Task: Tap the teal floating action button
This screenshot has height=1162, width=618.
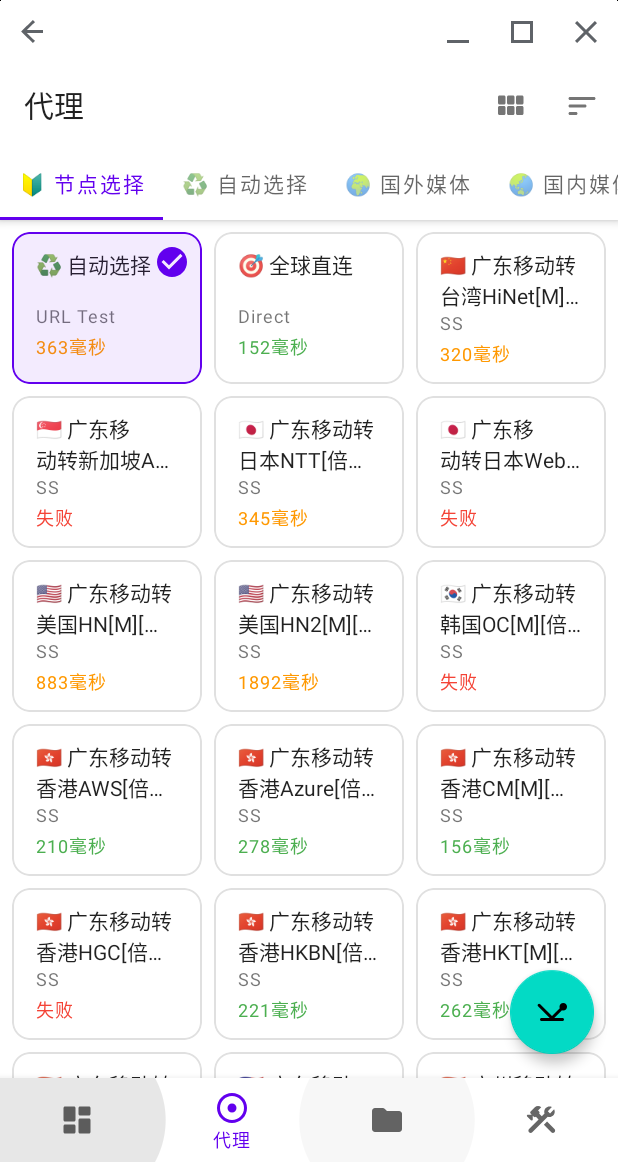Action: pos(552,1012)
